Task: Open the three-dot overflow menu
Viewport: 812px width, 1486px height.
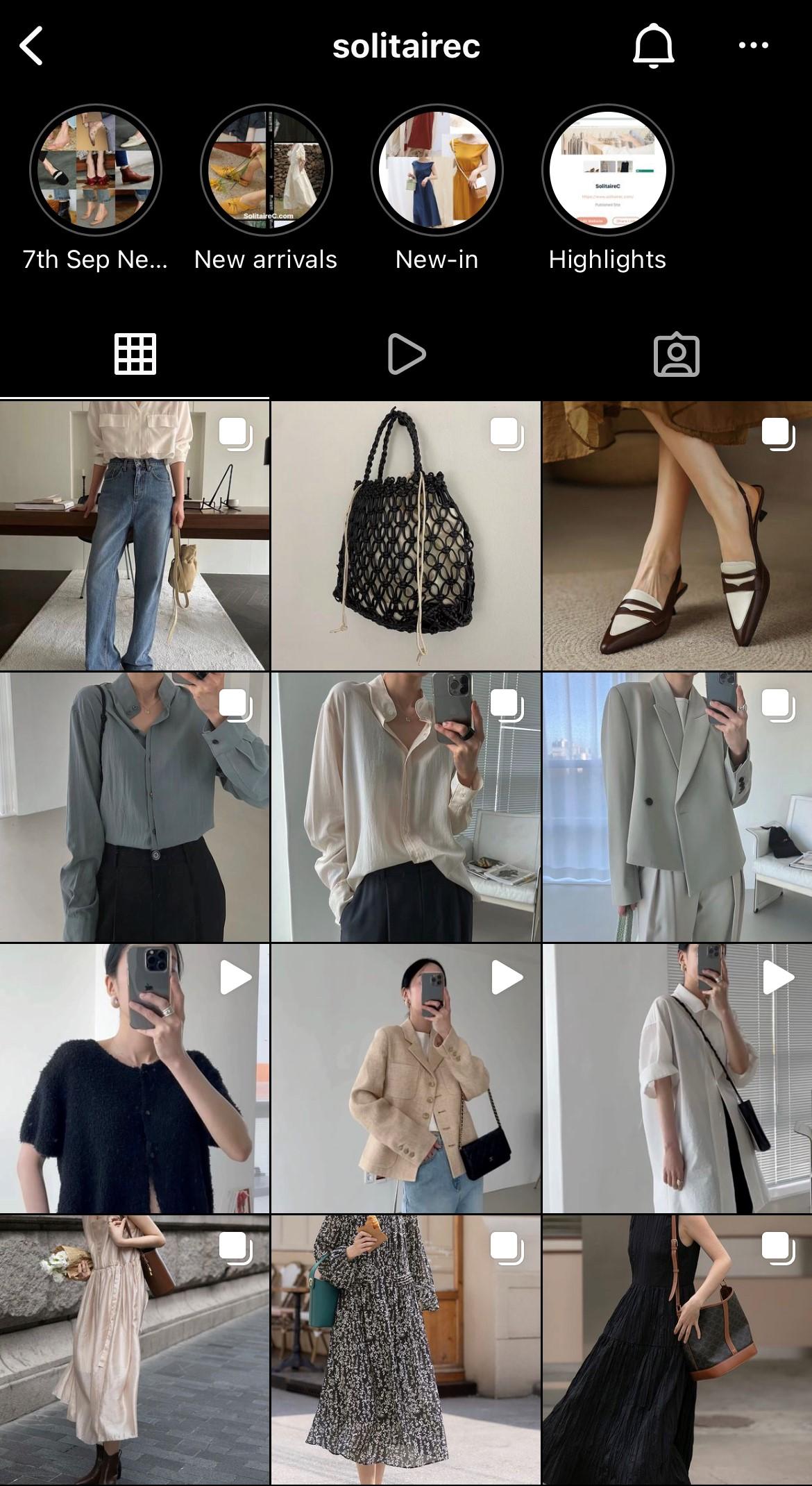Action: coord(753,46)
